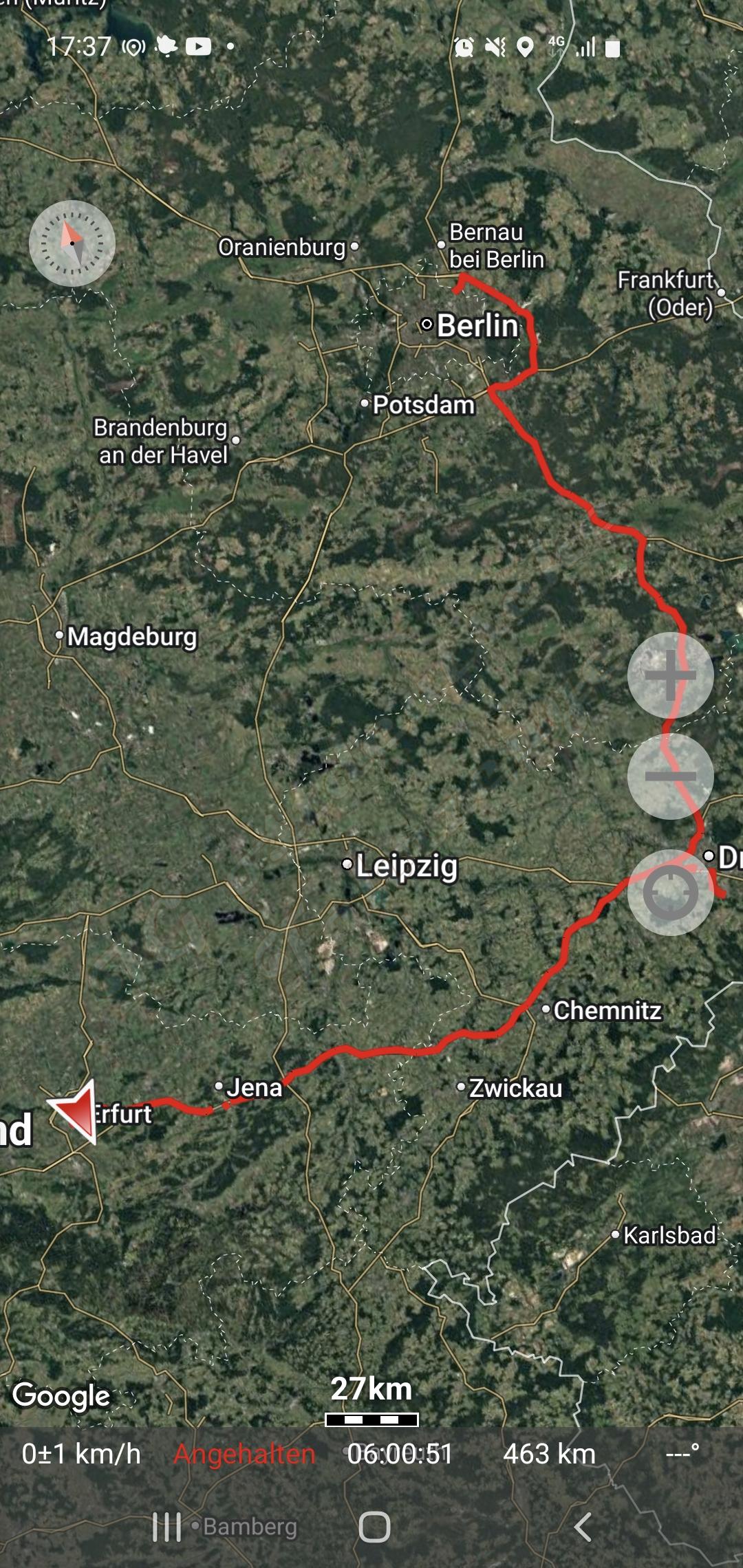Center map on current location

tap(670, 893)
